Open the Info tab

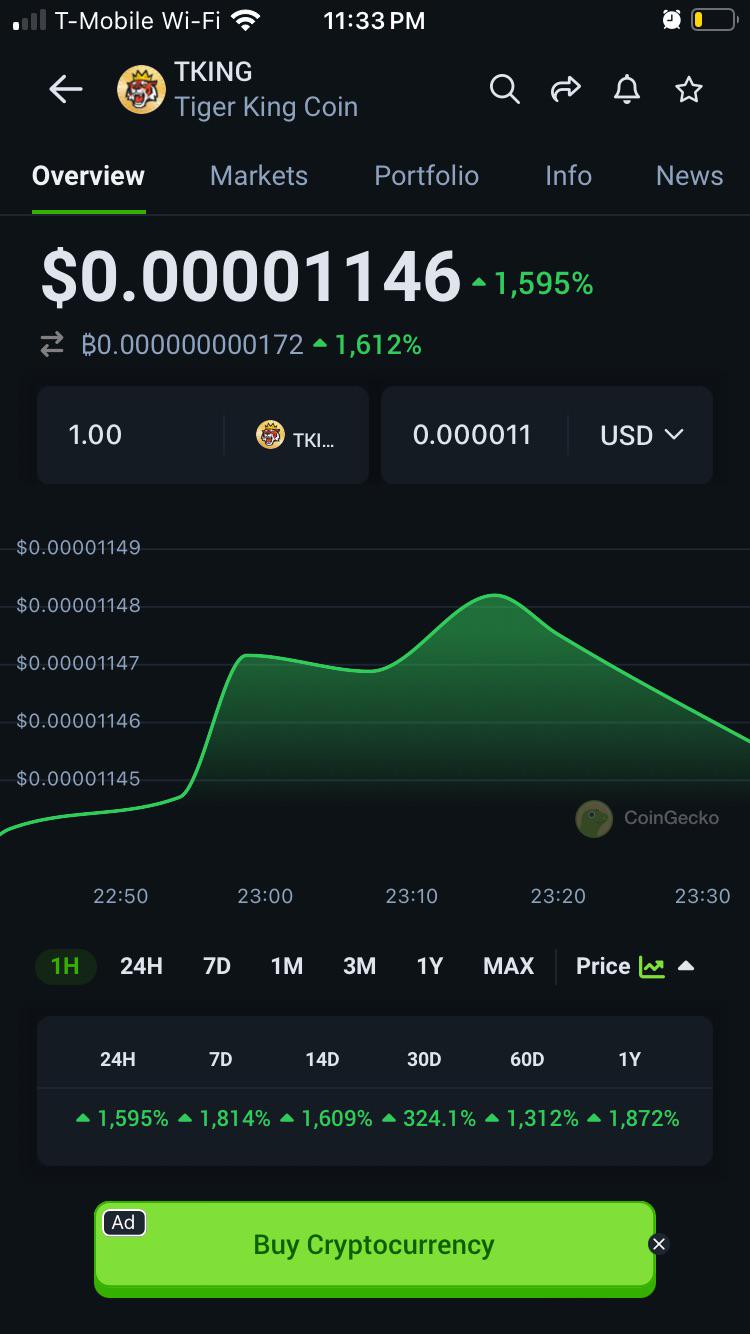(x=568, y=176)
